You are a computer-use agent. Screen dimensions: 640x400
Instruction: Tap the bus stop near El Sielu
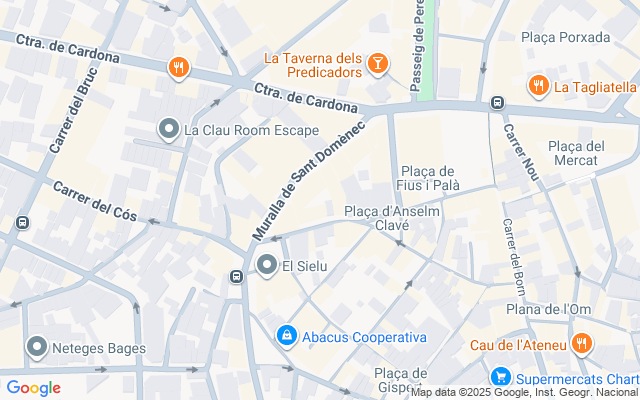[x=236, y=277]
